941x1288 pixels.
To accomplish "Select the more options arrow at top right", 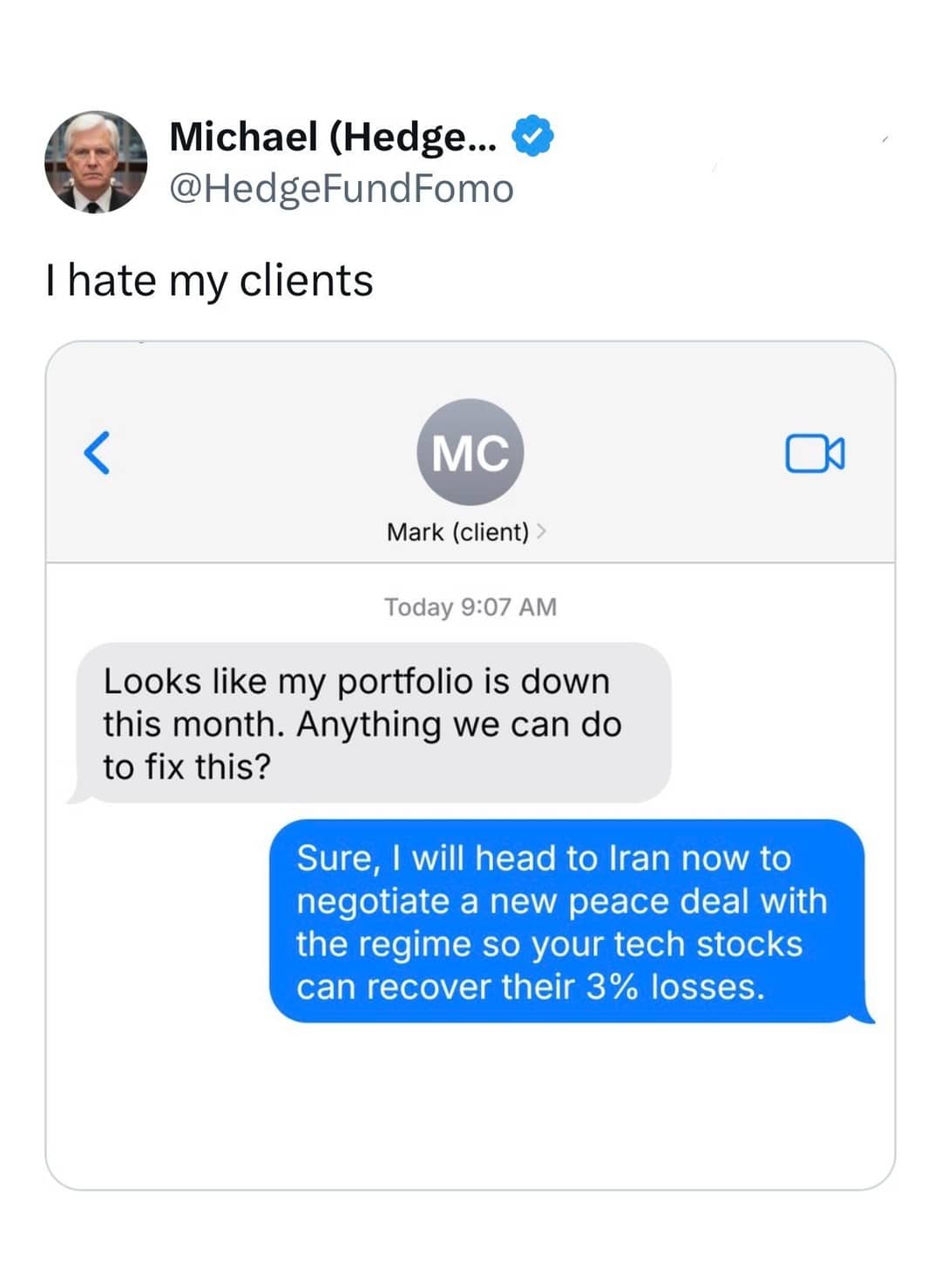I will (886, 139).
